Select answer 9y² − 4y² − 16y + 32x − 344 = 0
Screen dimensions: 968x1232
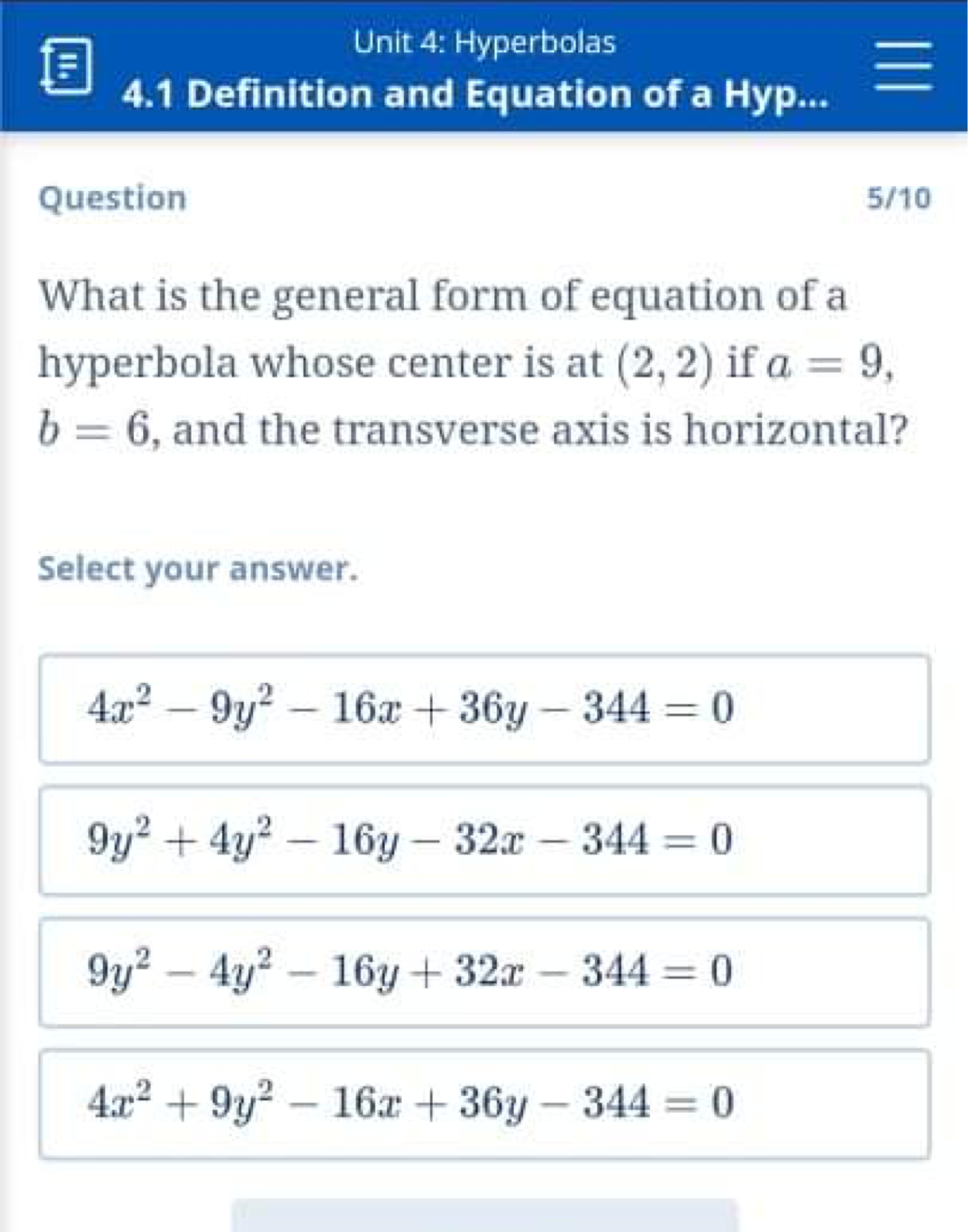[484, 971]
